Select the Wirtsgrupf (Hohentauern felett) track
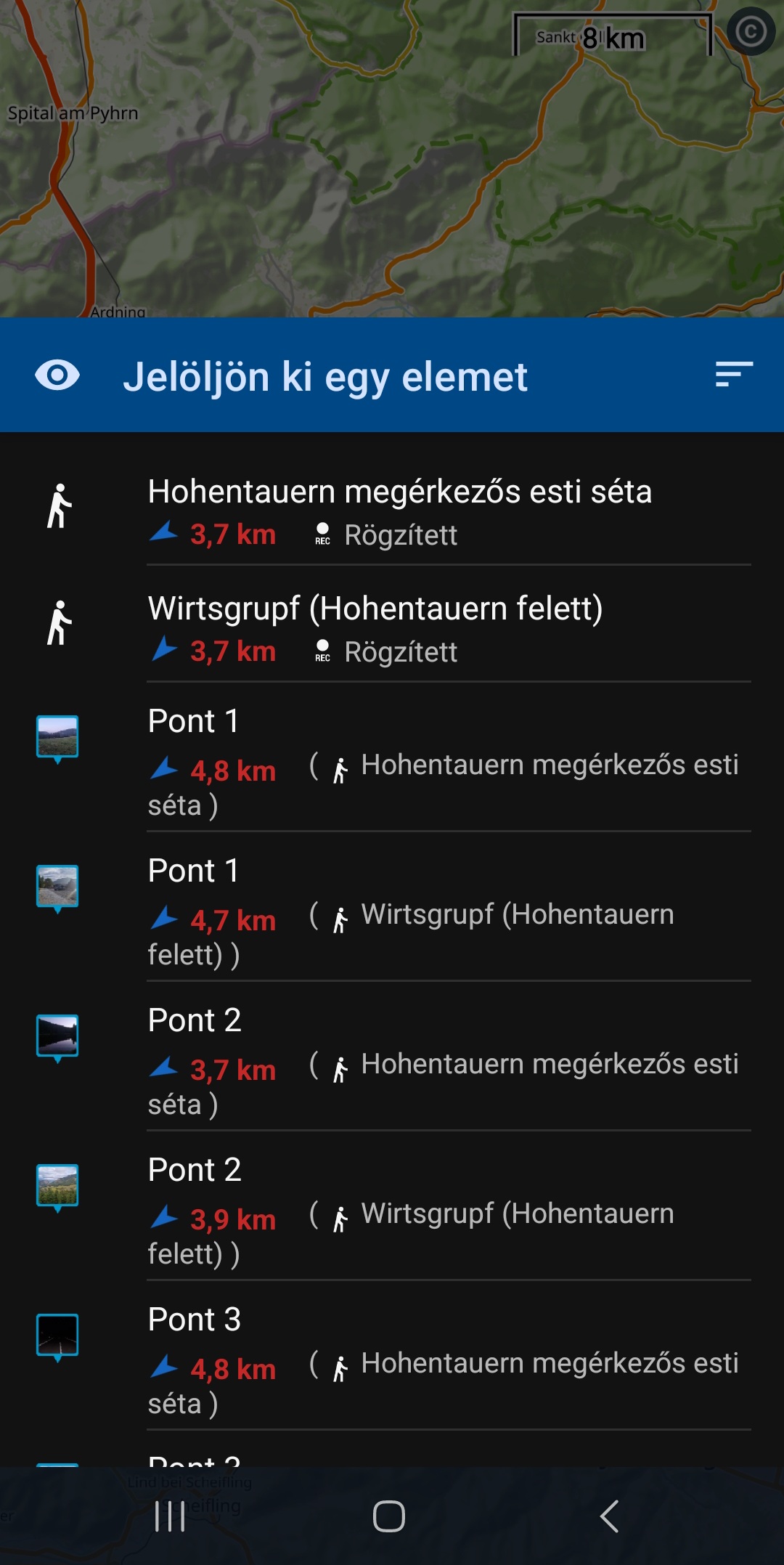784x1565 pixels. pyautogui.click(x=375, y=627)
